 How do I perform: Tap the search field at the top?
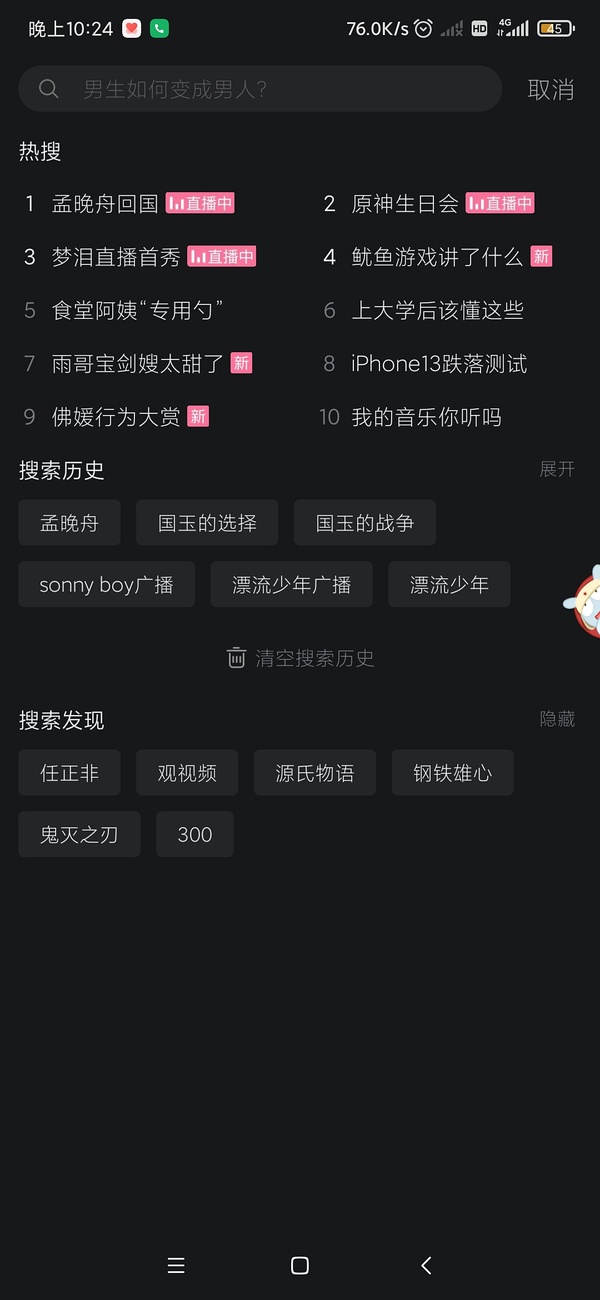click(x=260, y=89)
